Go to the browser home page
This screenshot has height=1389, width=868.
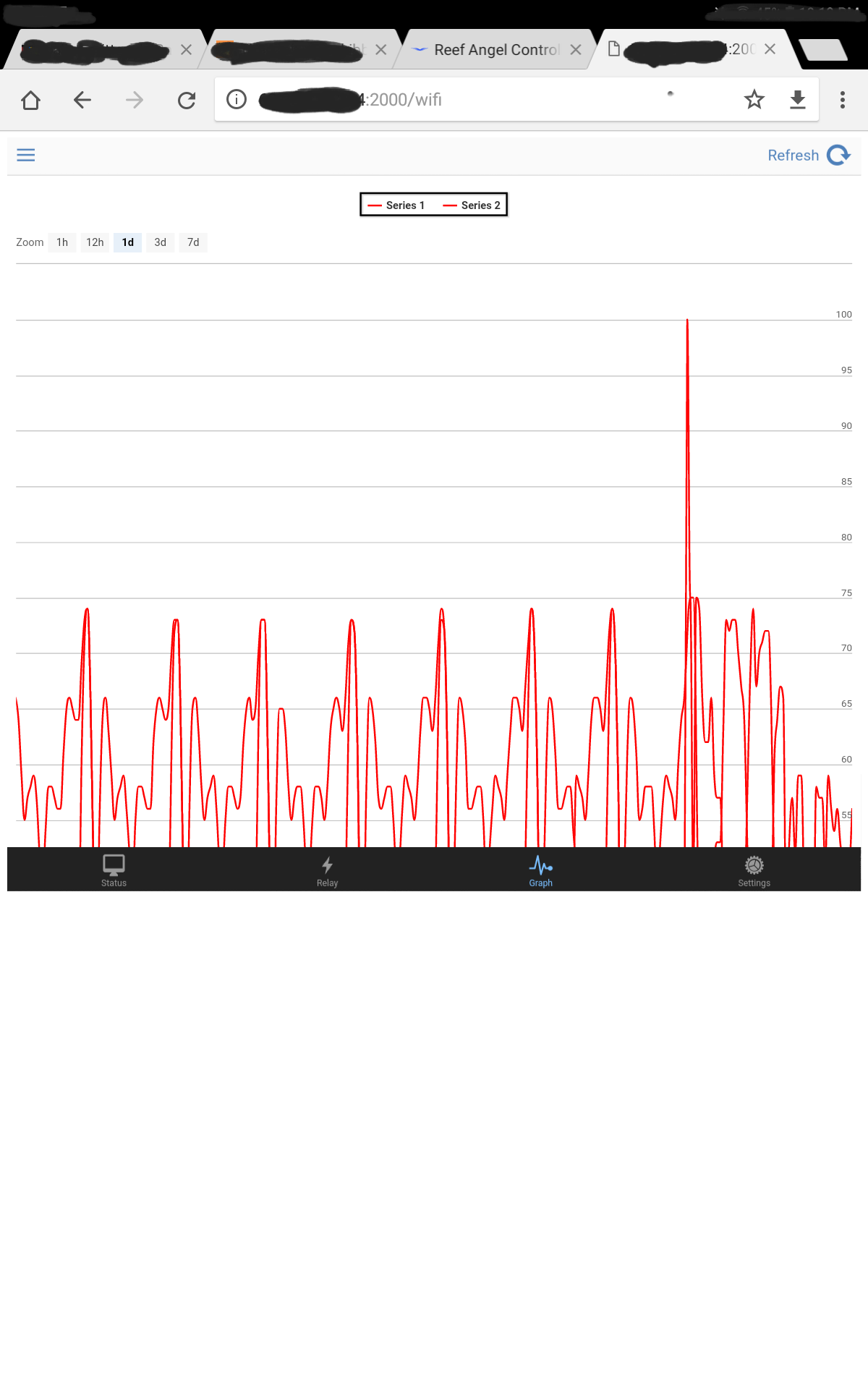pyautogui.click(x=30, y=100)
